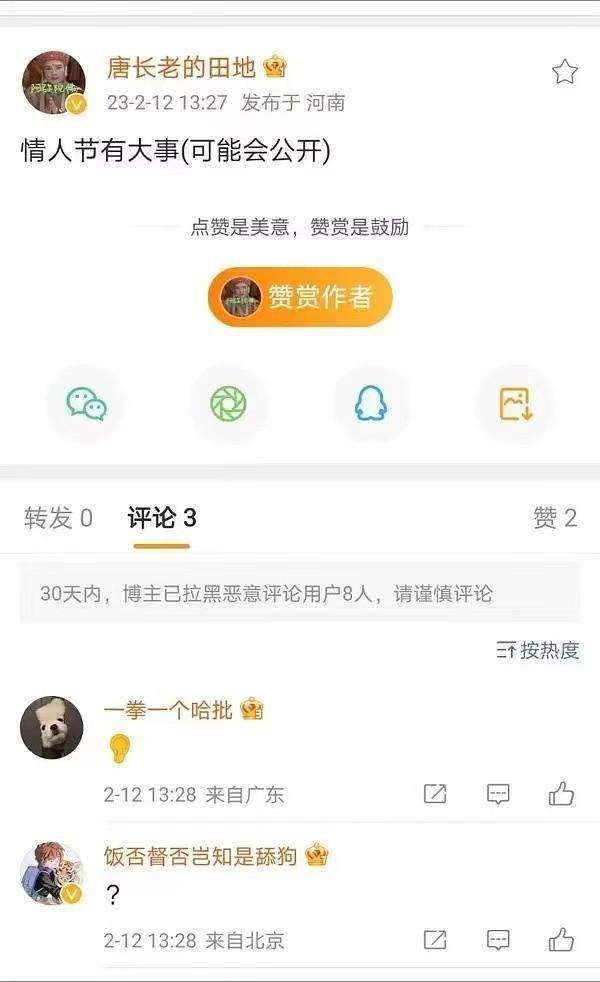Share the post to WeChat Moments
This screenshot has width=600, height=982.
pos(228,403)
